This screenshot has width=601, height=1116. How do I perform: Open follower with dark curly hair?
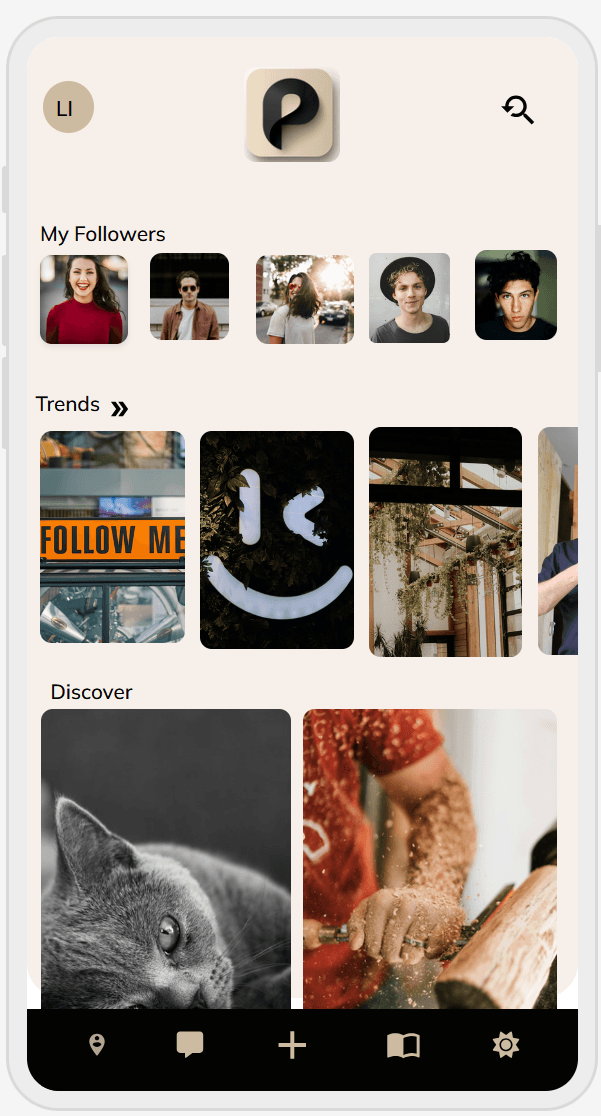click(x=515, y=295)
